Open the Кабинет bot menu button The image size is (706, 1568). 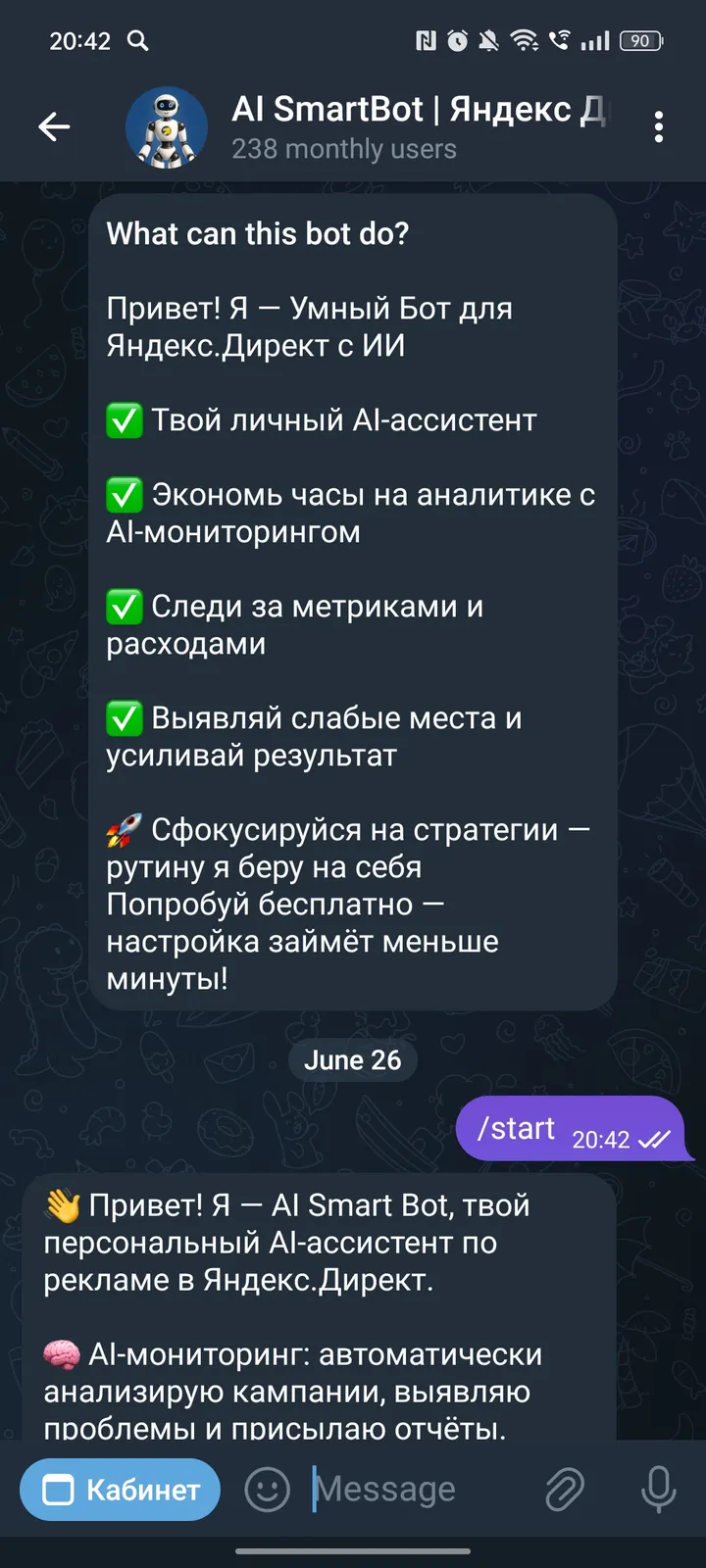coord(119,1489)
